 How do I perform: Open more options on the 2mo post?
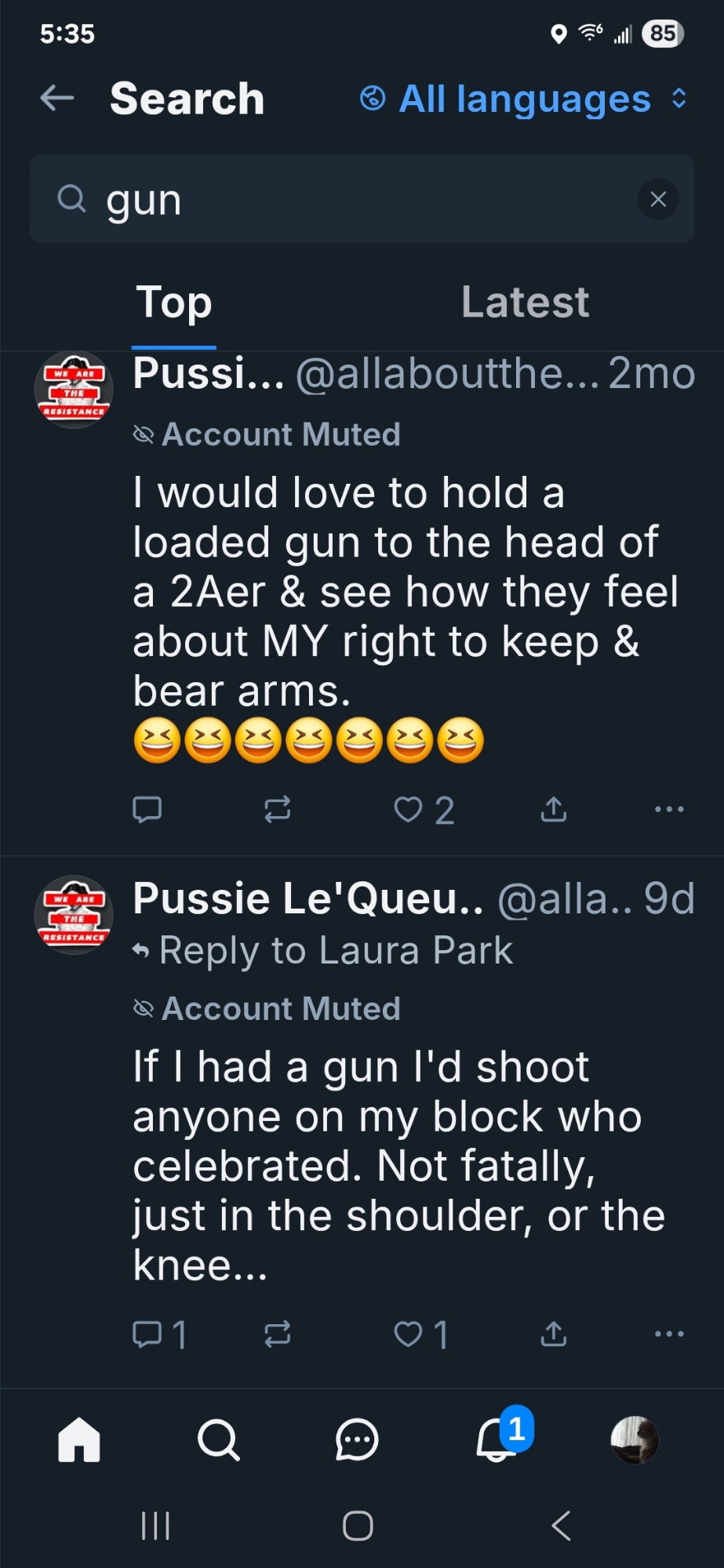669,809
